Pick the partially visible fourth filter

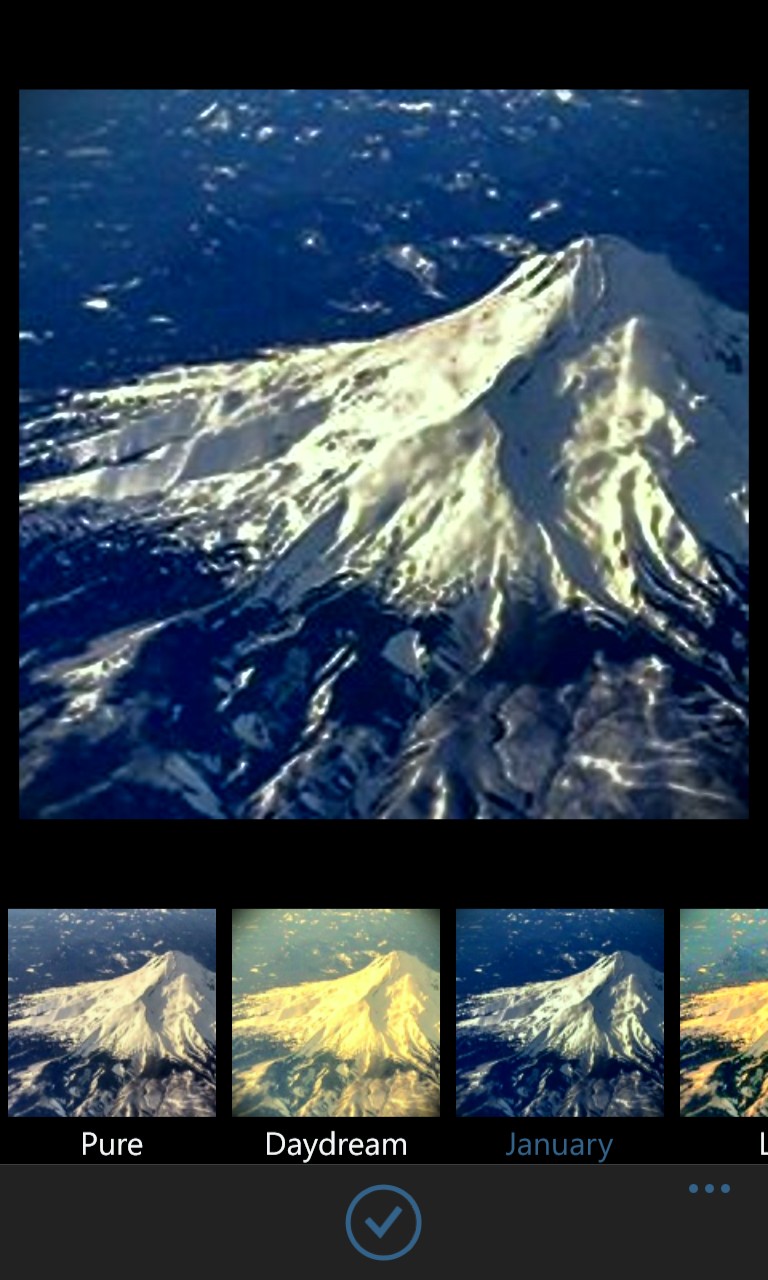726,1012
